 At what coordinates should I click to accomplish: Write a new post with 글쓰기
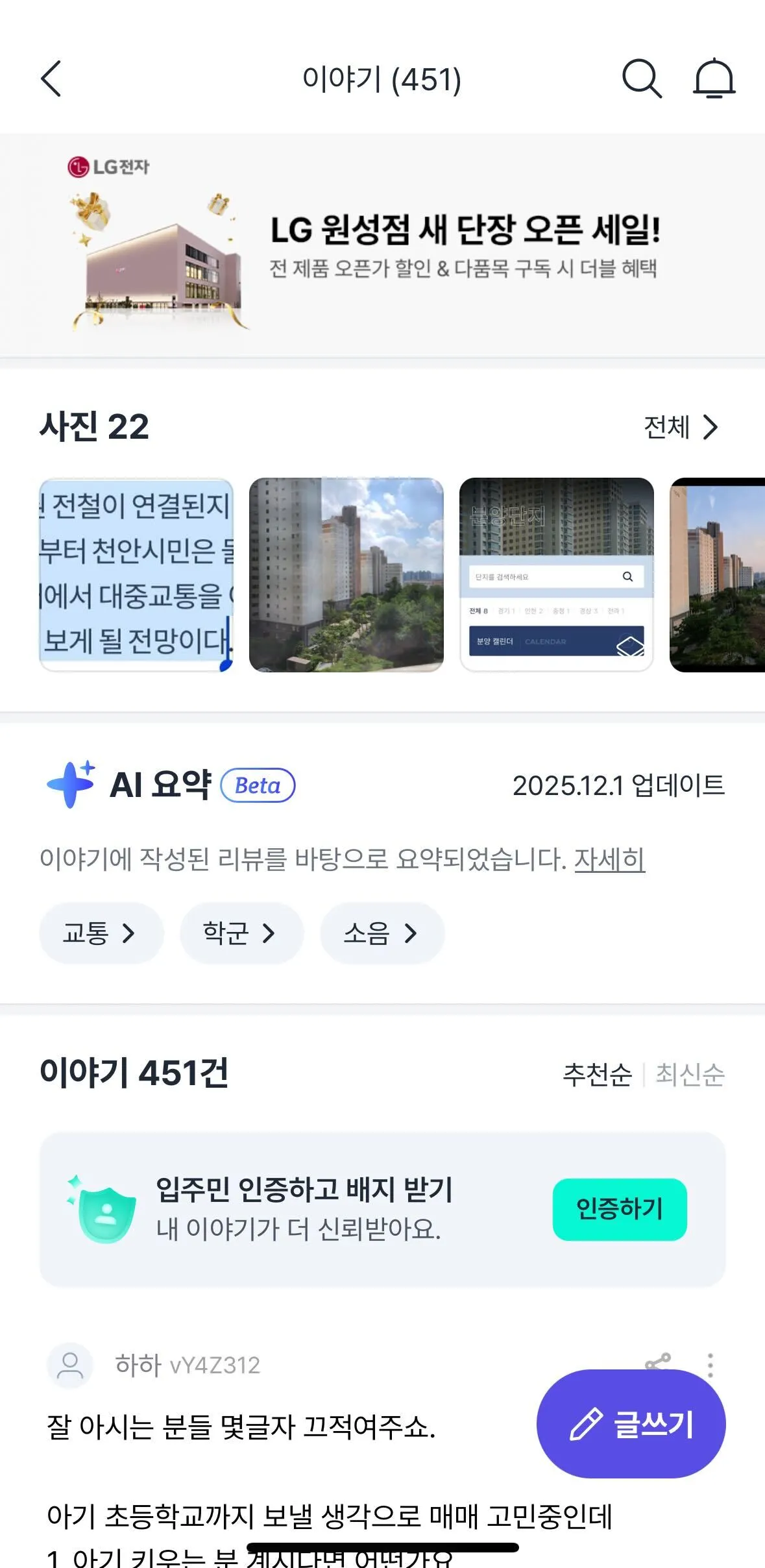[x=631, y=1425]
